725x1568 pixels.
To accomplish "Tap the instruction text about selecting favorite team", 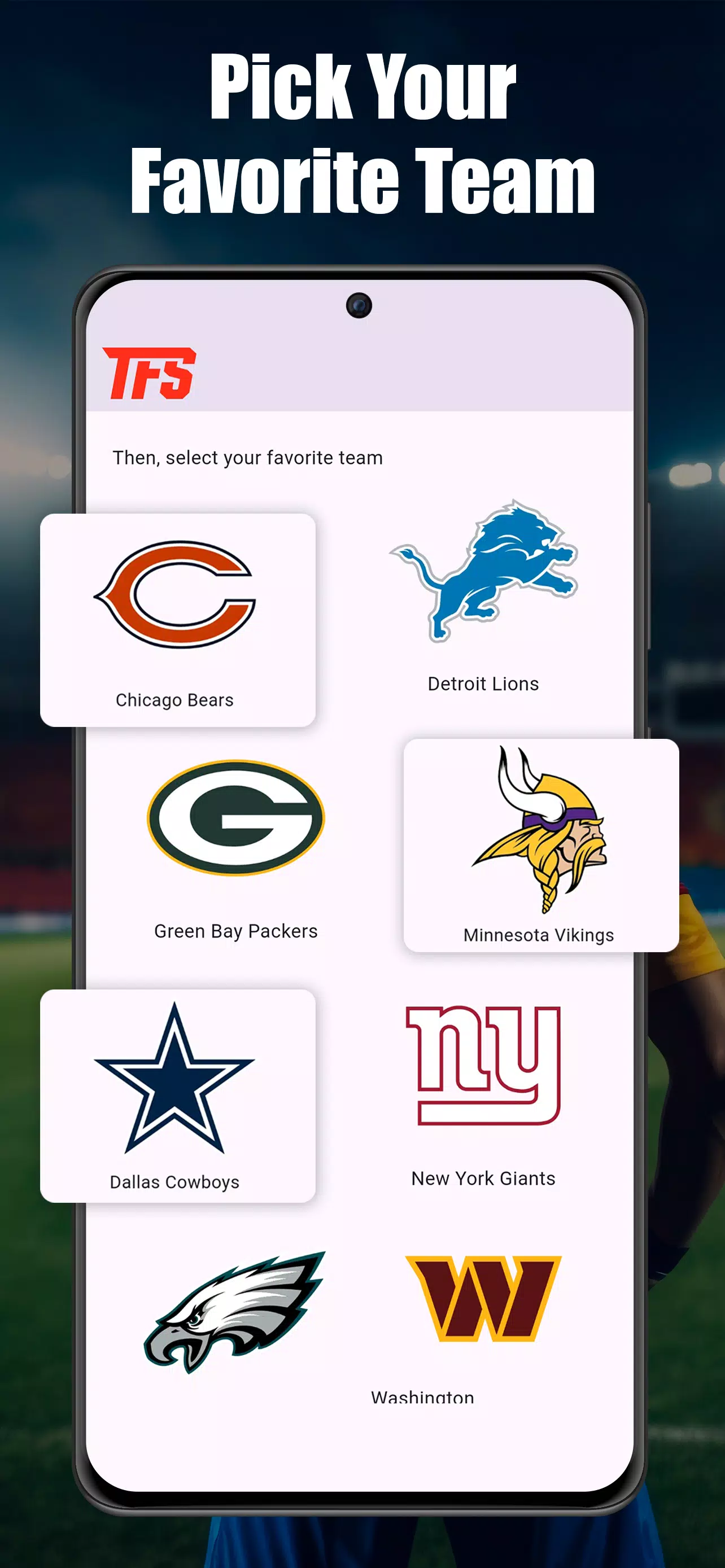I will [x=247, y=458].
